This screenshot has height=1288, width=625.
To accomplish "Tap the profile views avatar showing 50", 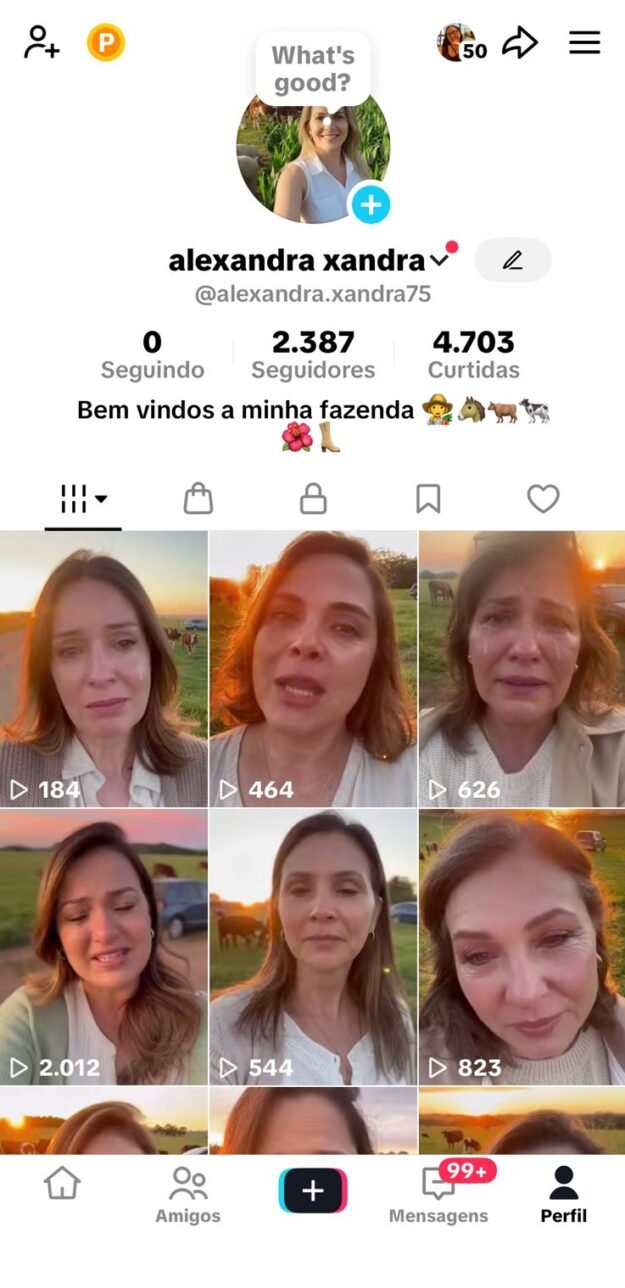I will point(461,43).
